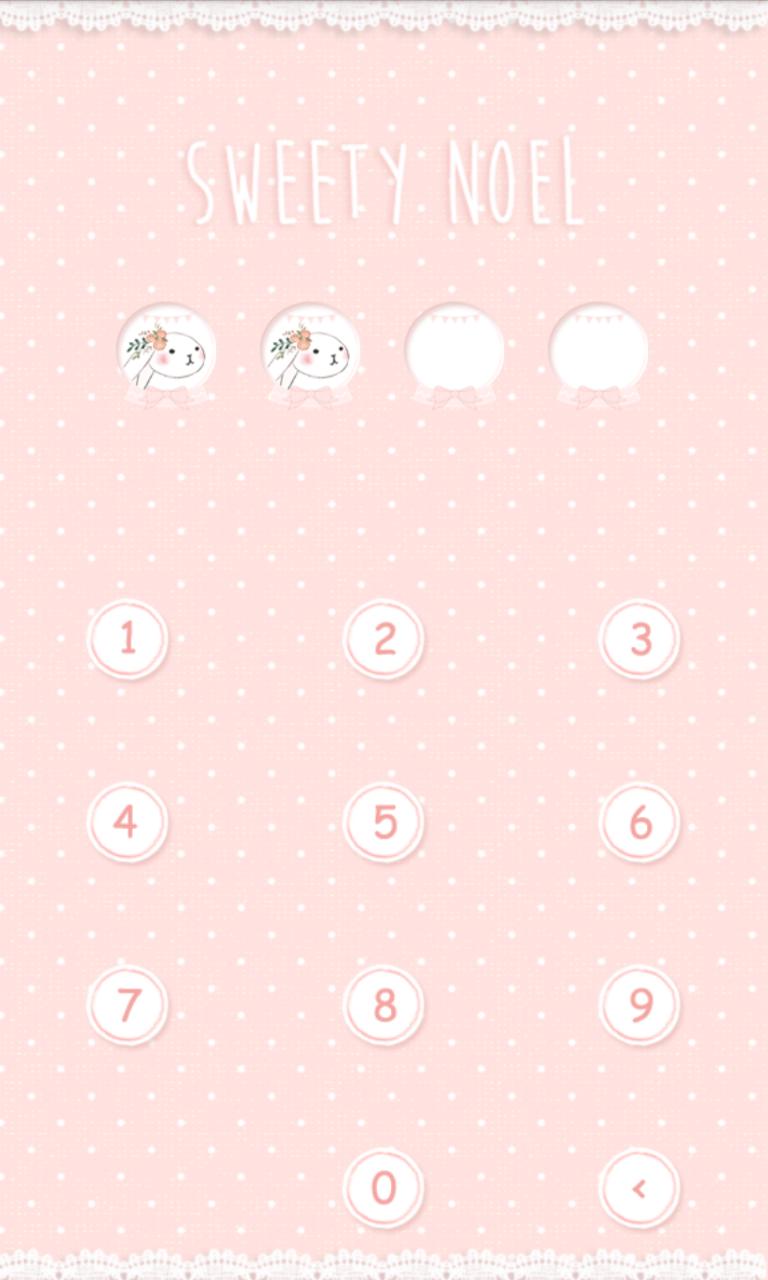Select the number 6 key
The width and height of the screenshot is (768, 1280).
pyautogui.click(x=640, y=822)
